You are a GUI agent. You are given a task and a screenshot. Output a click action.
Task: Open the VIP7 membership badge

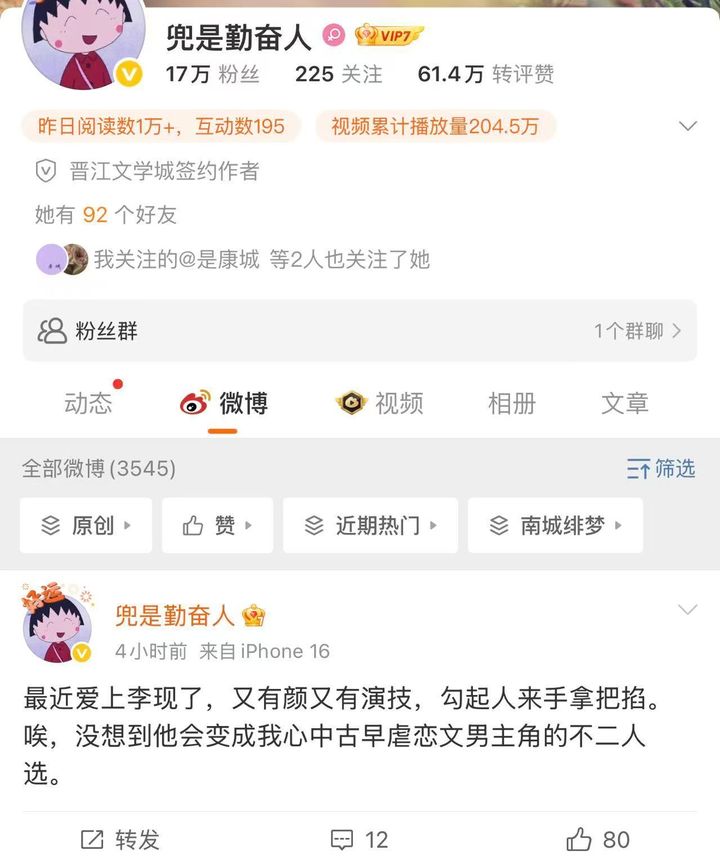pos(388,36)
